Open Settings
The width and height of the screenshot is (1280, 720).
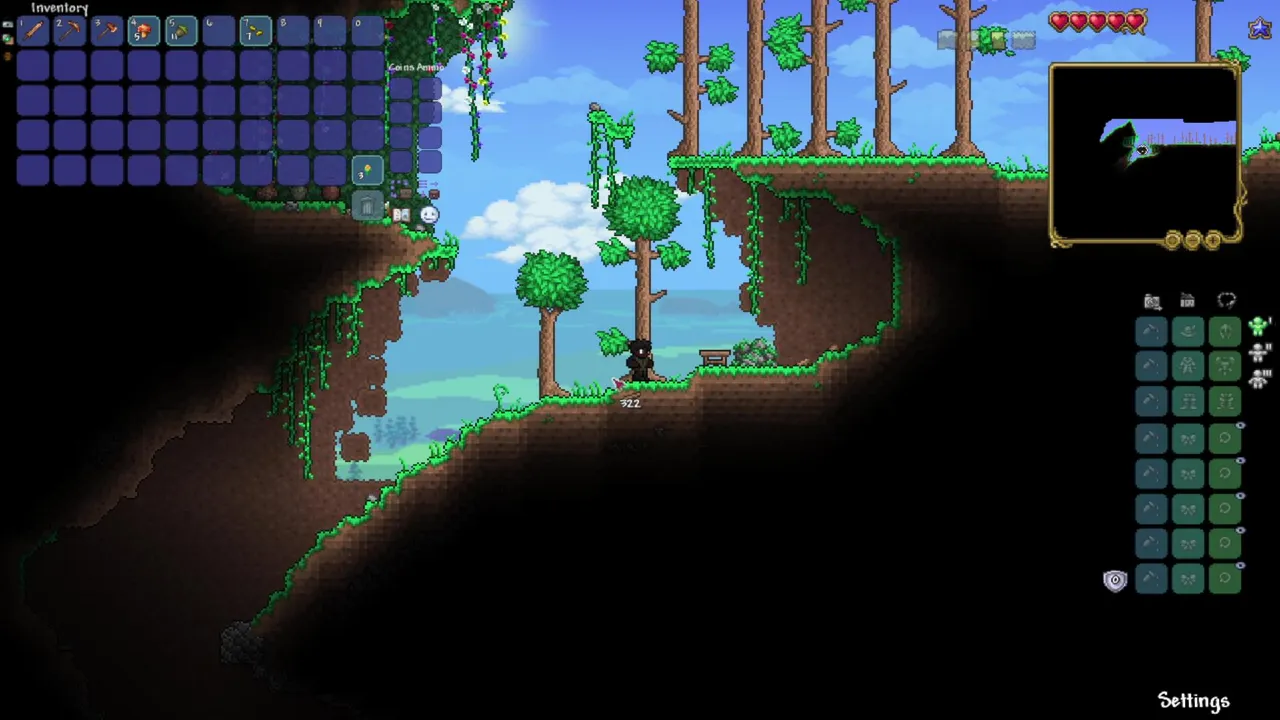point(1193,700)
